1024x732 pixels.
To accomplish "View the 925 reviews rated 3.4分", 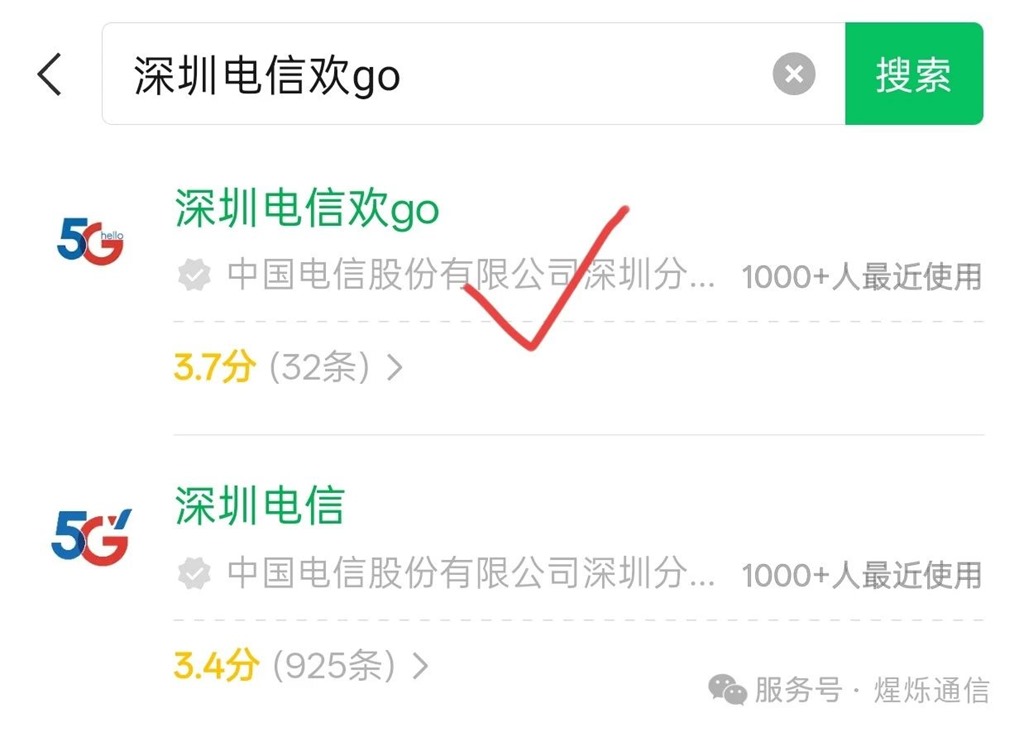I will point(300,665).
